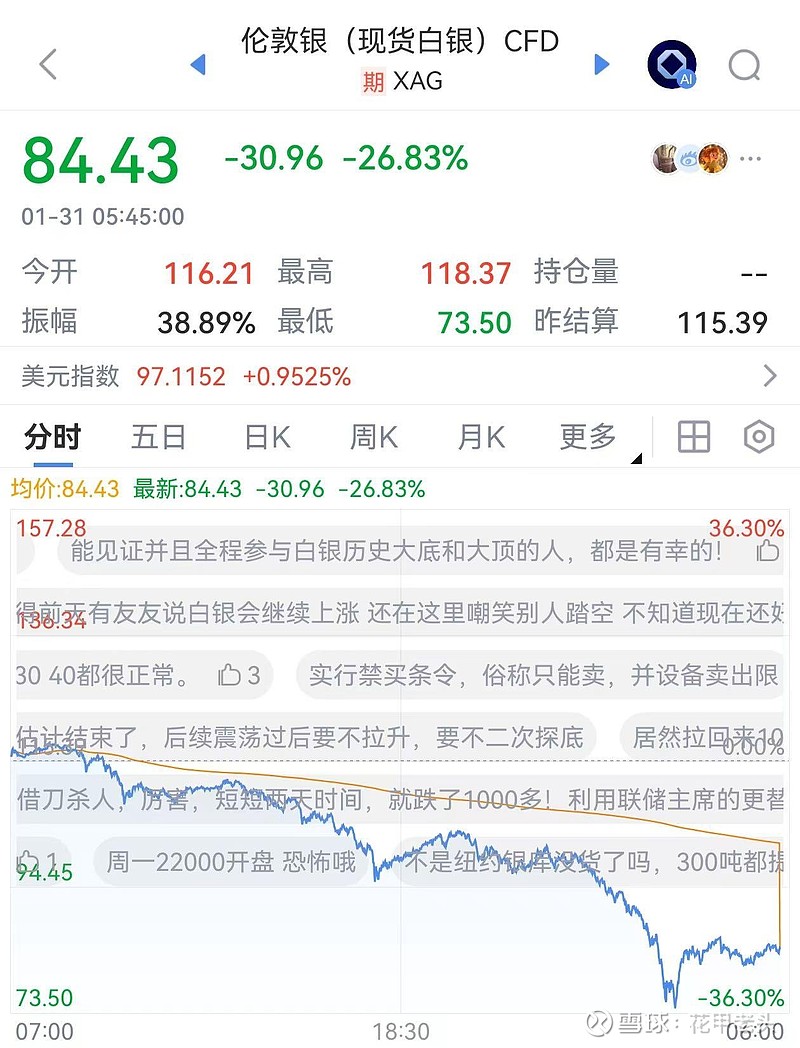Open the three-dot menu beside the avatars
Image resolution: width=800 pixels, height=1048 pixels.
pos(751,159)
